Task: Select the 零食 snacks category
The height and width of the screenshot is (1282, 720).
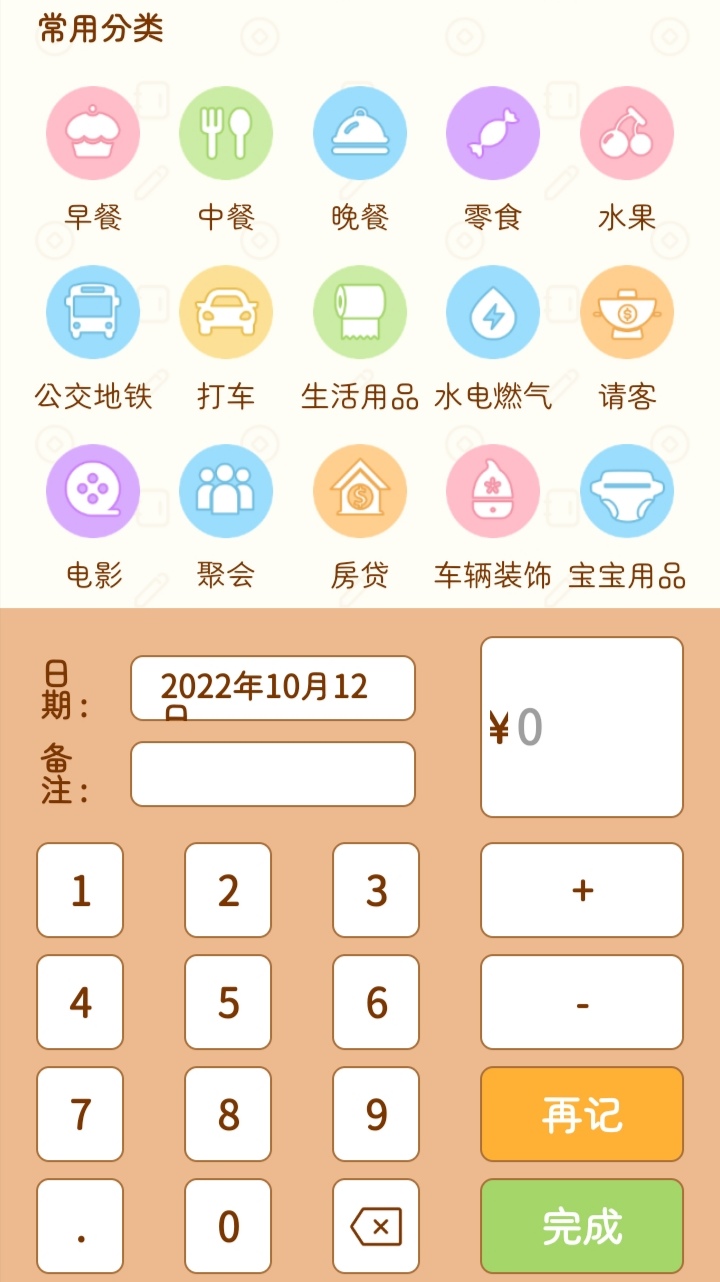Action: (x=493, y=134)
